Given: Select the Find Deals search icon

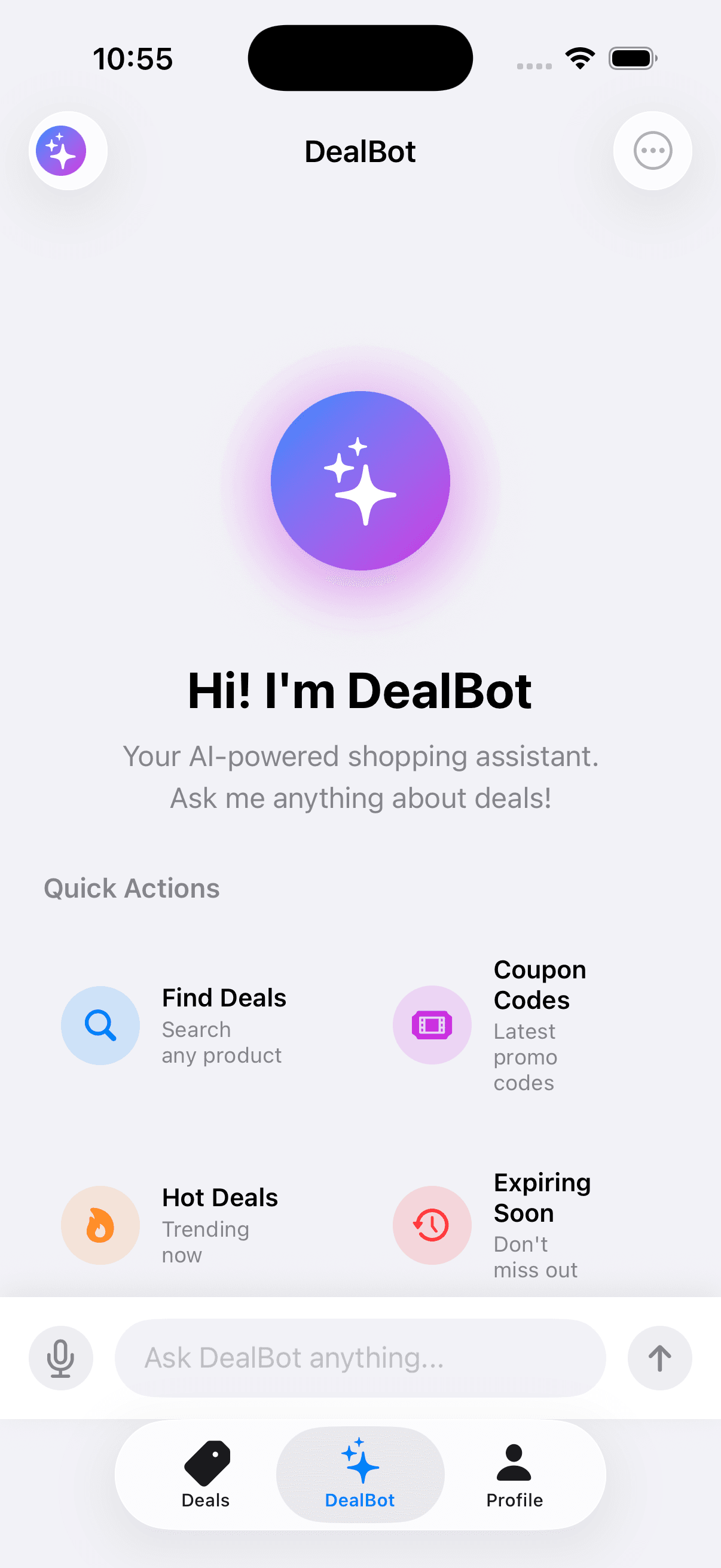Looking at the screenshot, I should tap(100, 1024).
